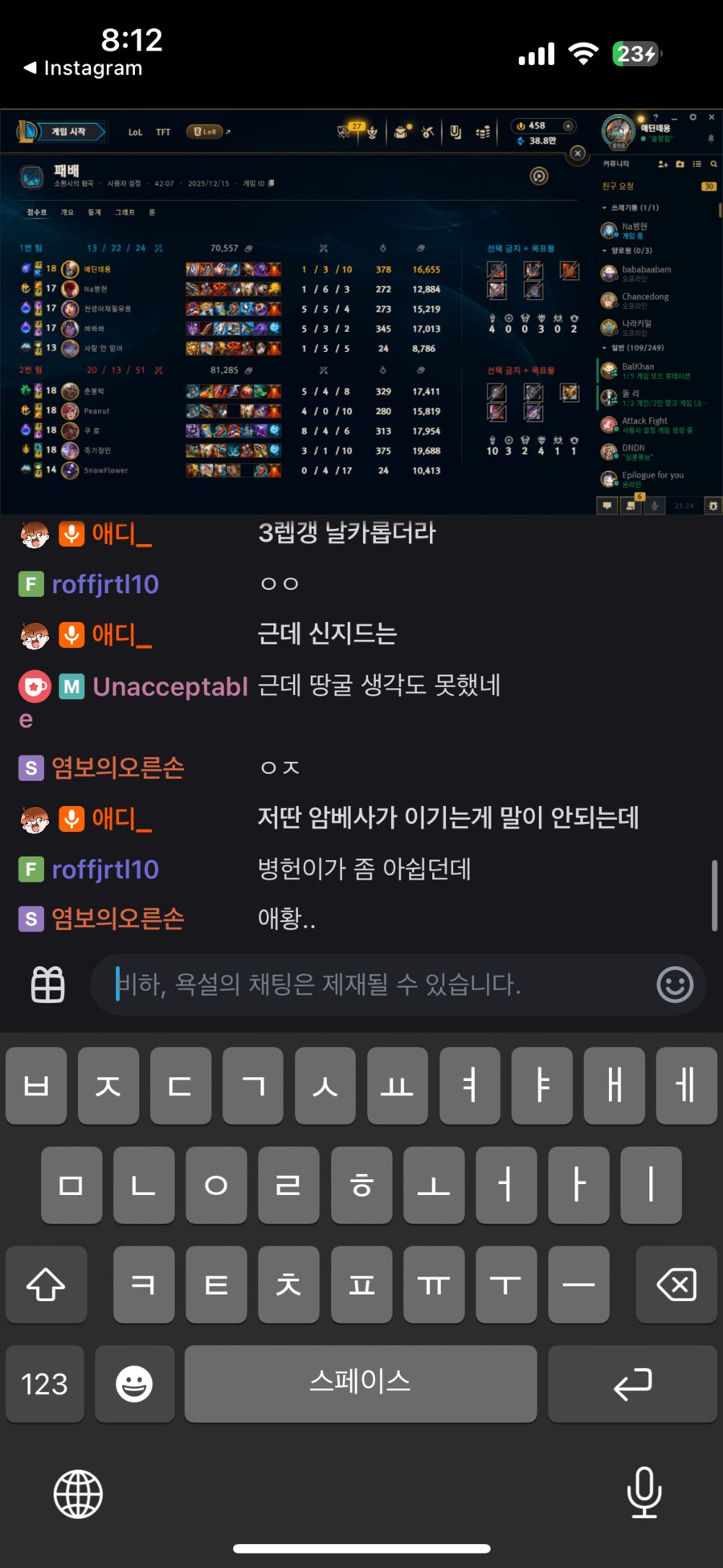
Task: Open friend search in the community panel
Action: [x=713, y=164]
